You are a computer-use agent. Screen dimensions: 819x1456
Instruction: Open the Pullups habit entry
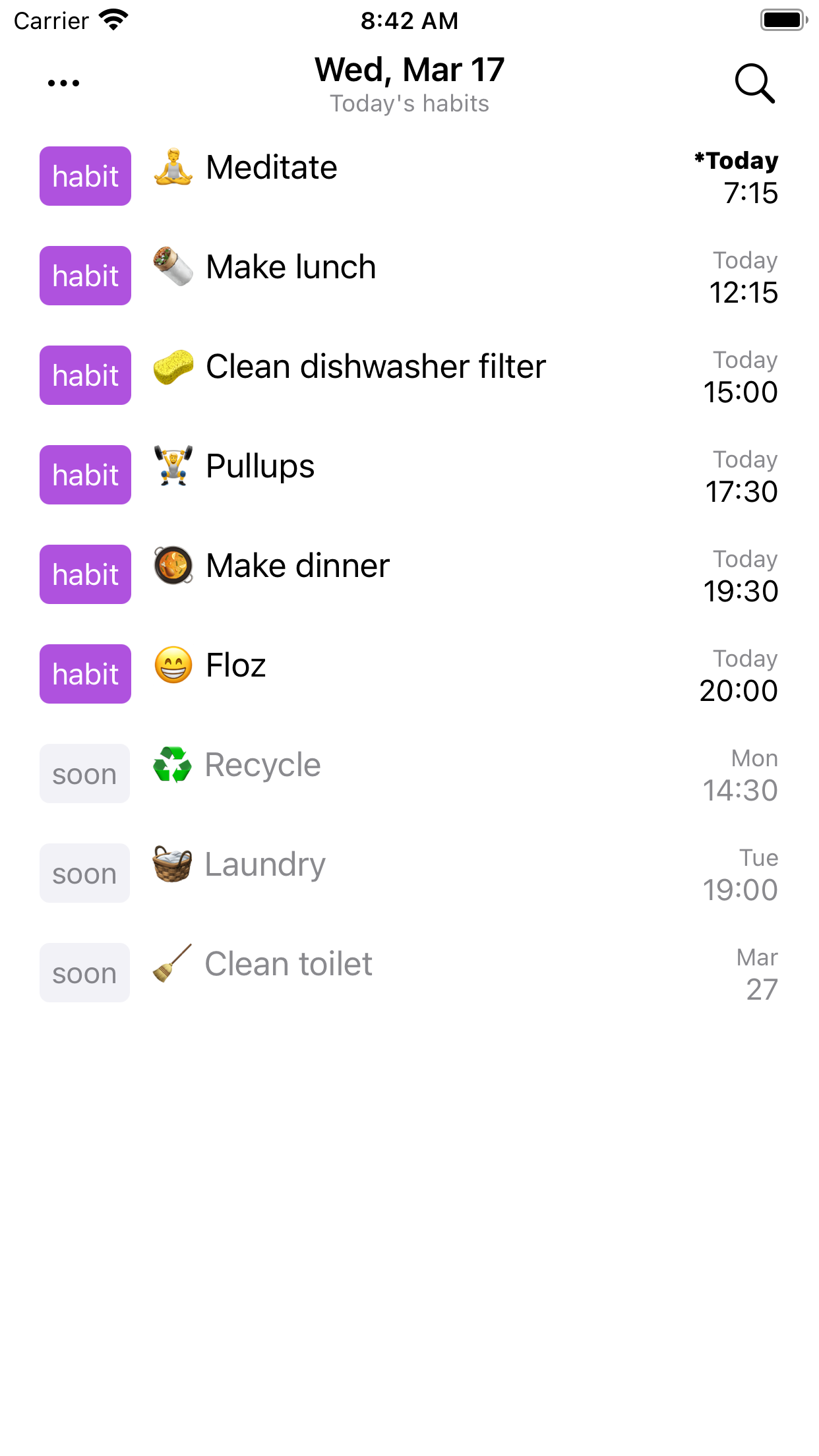click(x=260, y=468)
